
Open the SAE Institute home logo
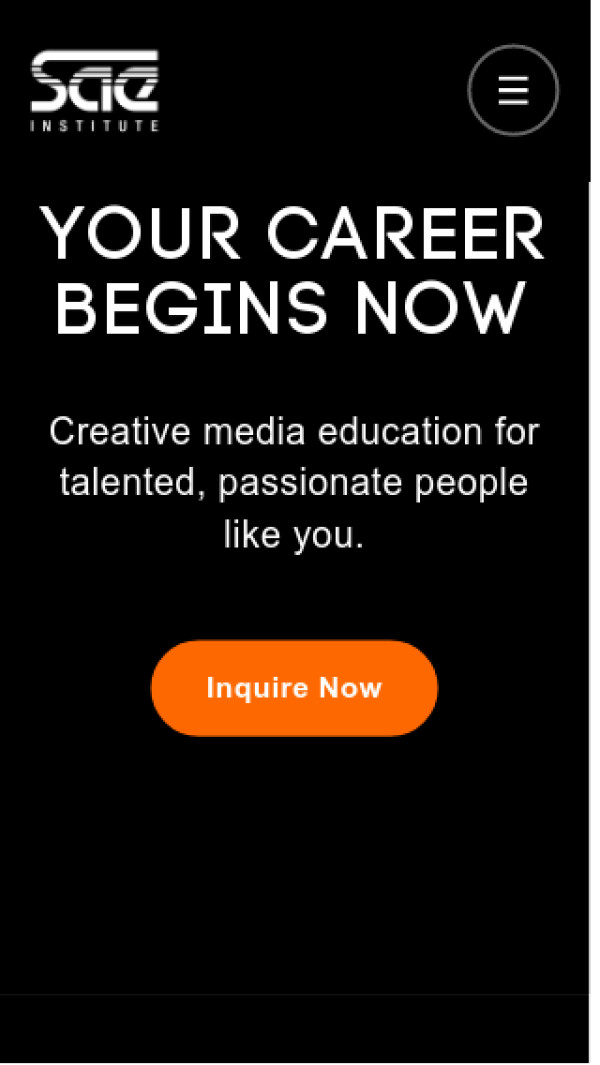[94, 91]
